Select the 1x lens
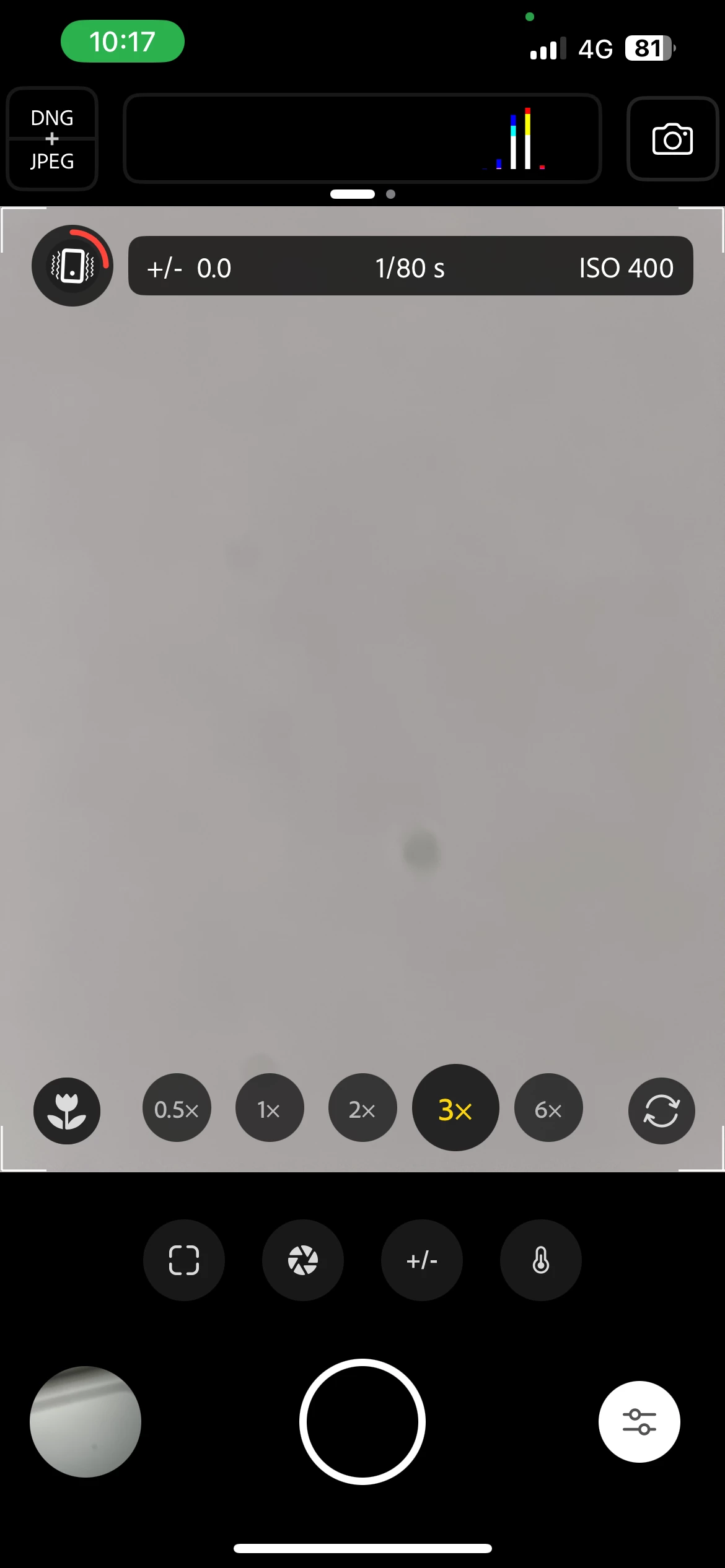The height and width of the screenshot is (1568, 725). click(270, 1109)
